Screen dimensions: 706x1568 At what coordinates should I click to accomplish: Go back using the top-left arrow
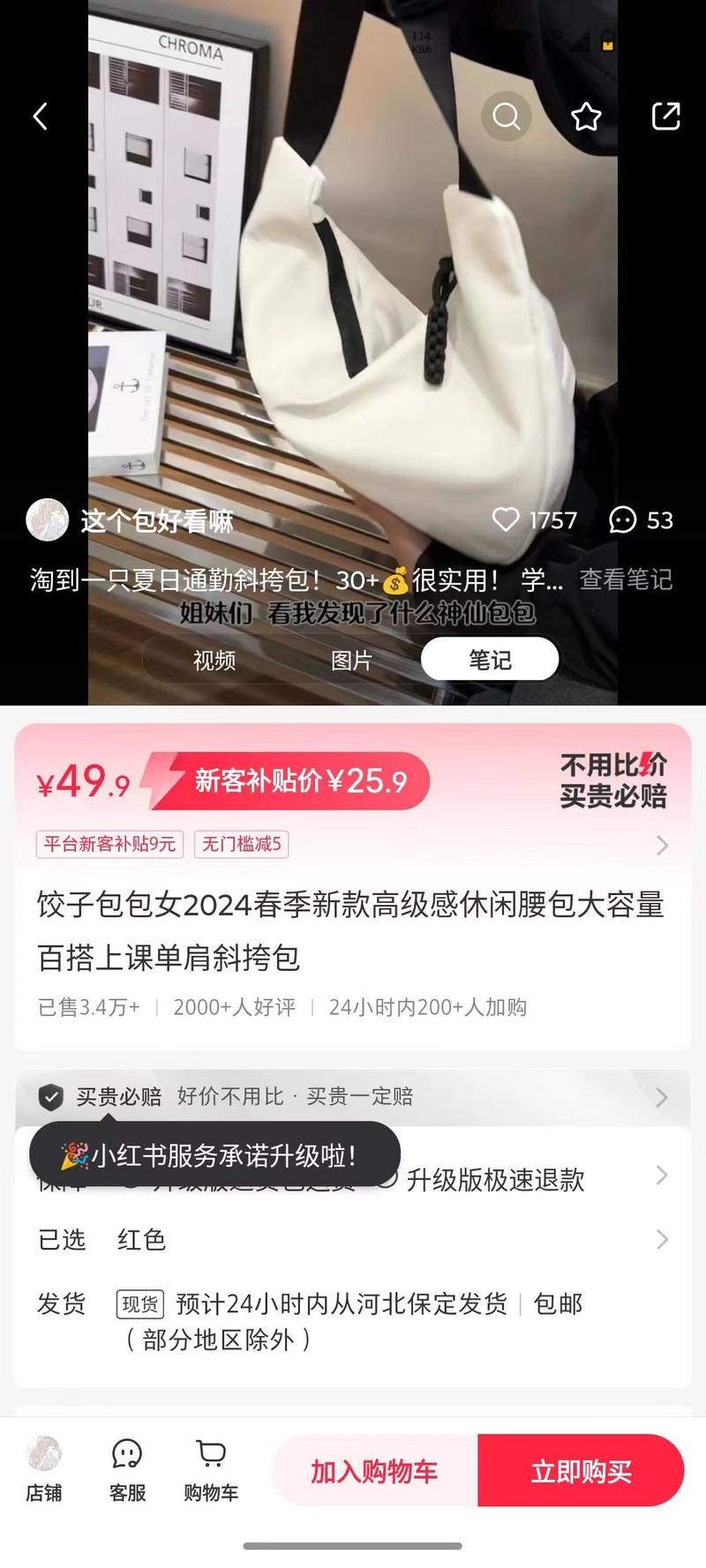click(x=40, y=116)
